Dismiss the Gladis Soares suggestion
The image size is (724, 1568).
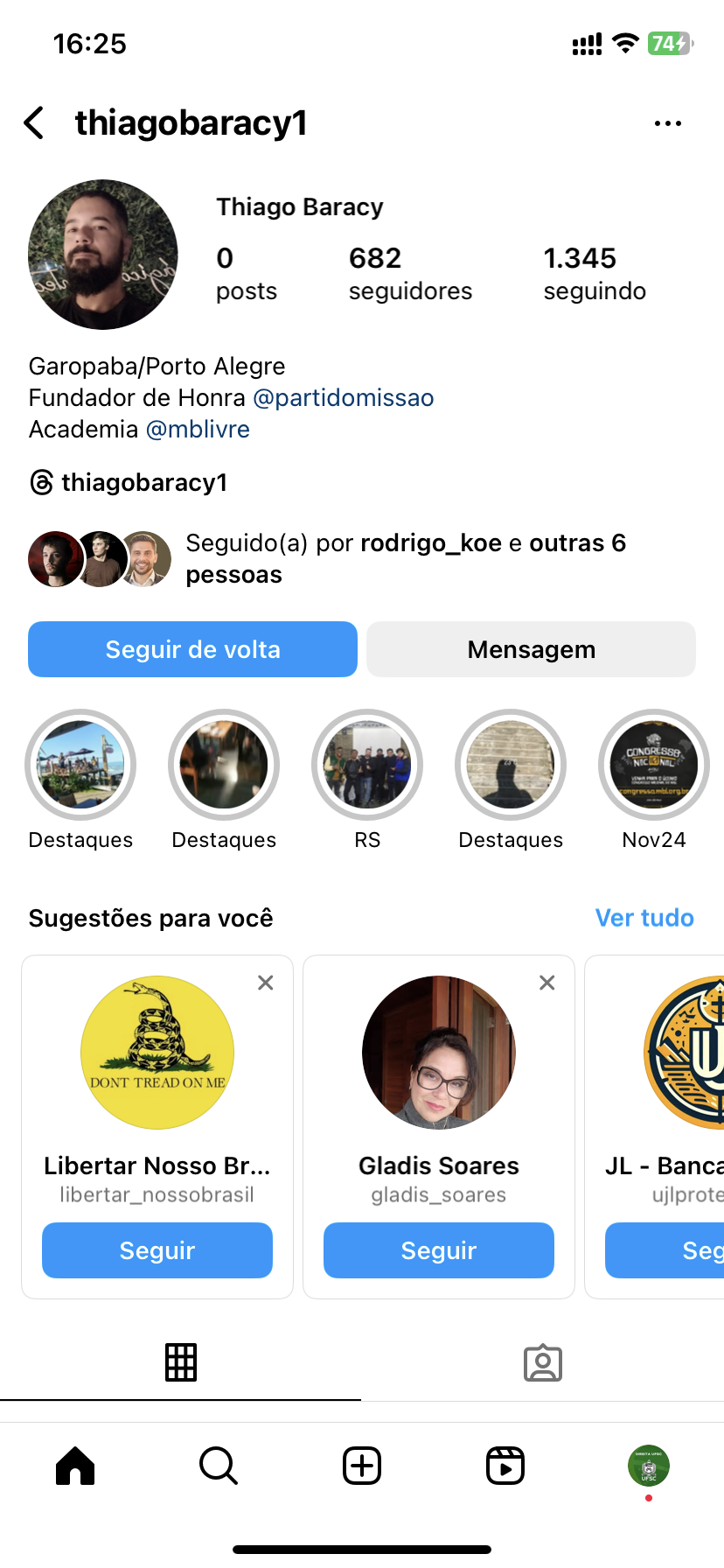point(547,983)
